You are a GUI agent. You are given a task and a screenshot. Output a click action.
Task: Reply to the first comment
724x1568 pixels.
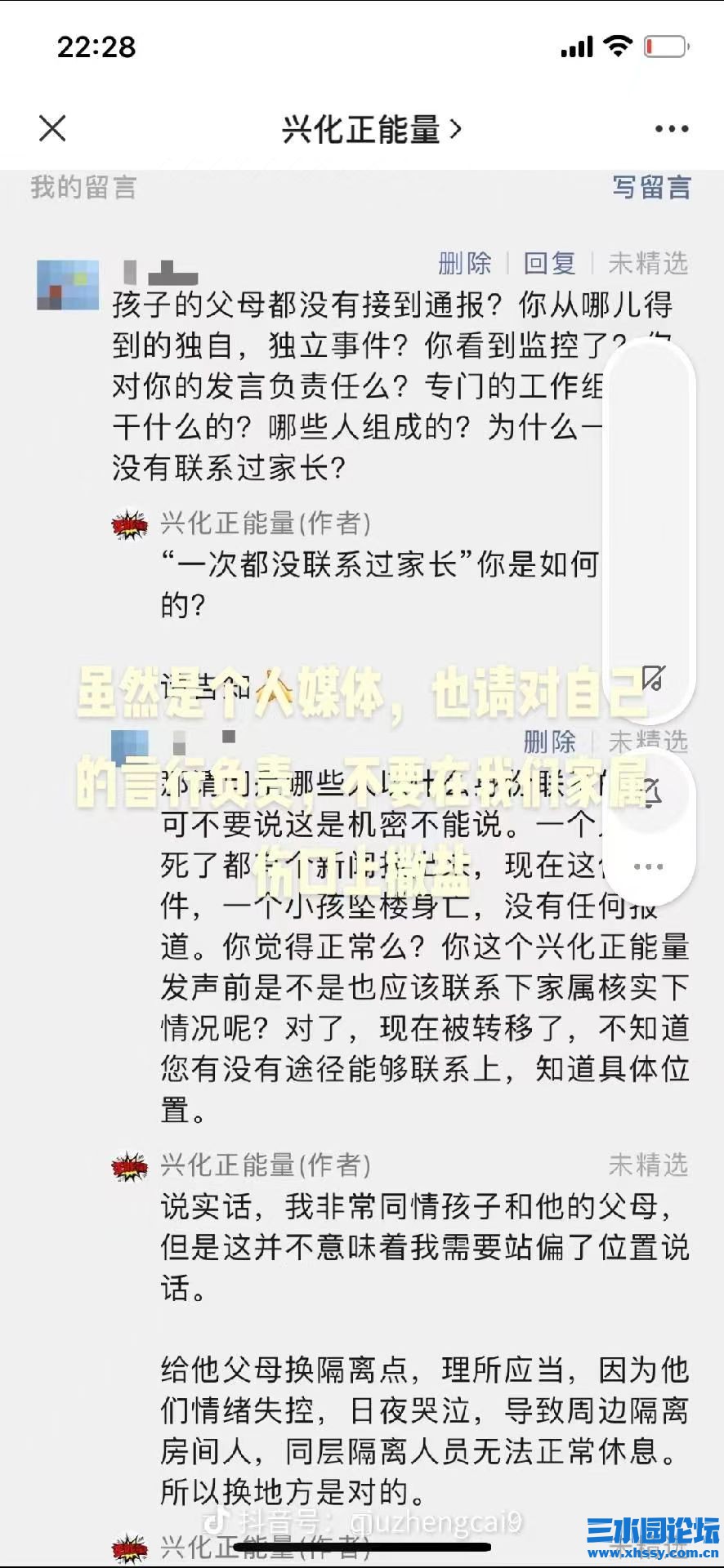549,263
